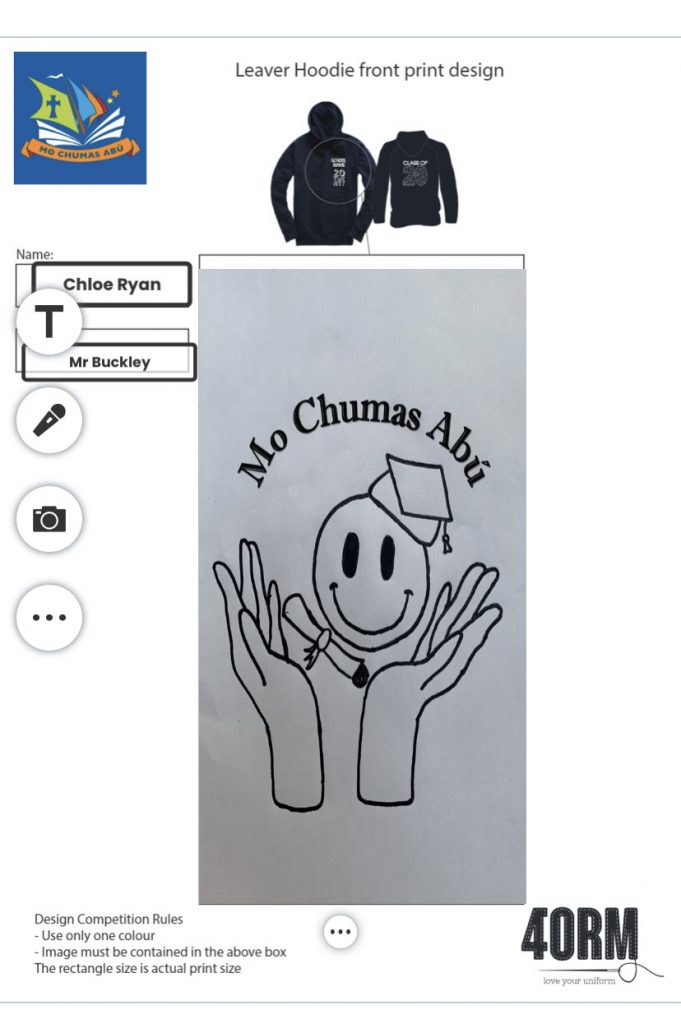Open the options button below the drawing
Image resolution: width=681 pixels, height=1024 pixels.
(340, 932)
